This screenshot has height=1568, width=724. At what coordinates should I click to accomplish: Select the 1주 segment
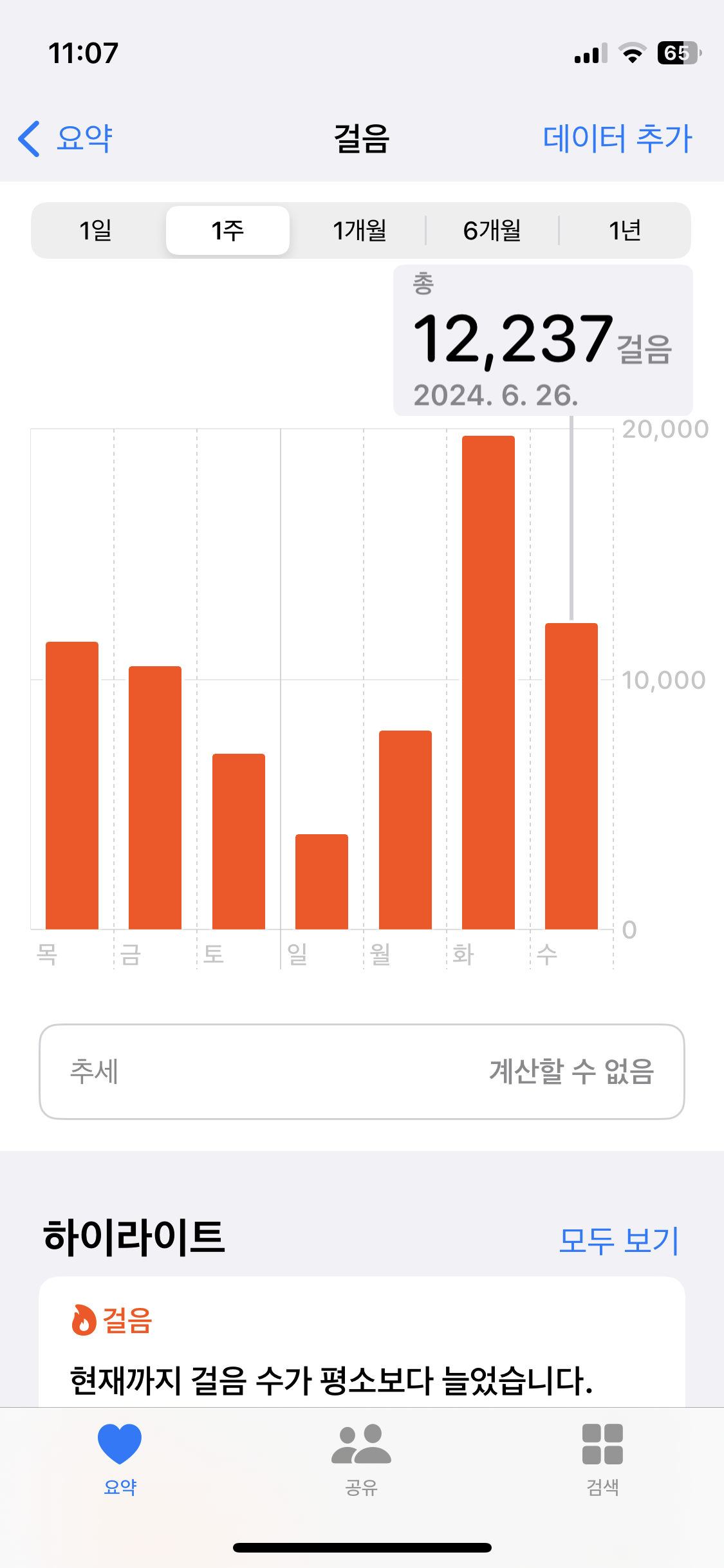click(228, 230)
